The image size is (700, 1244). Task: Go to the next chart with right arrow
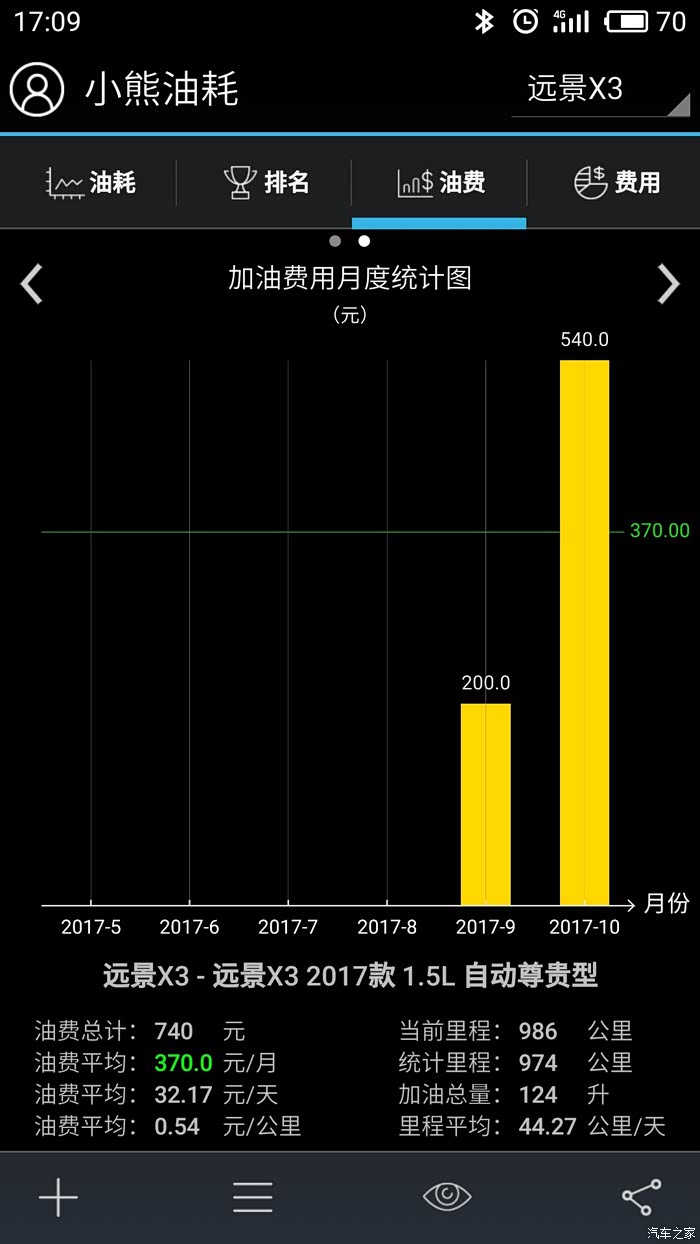pyautogui.click(x=668, y=284)
